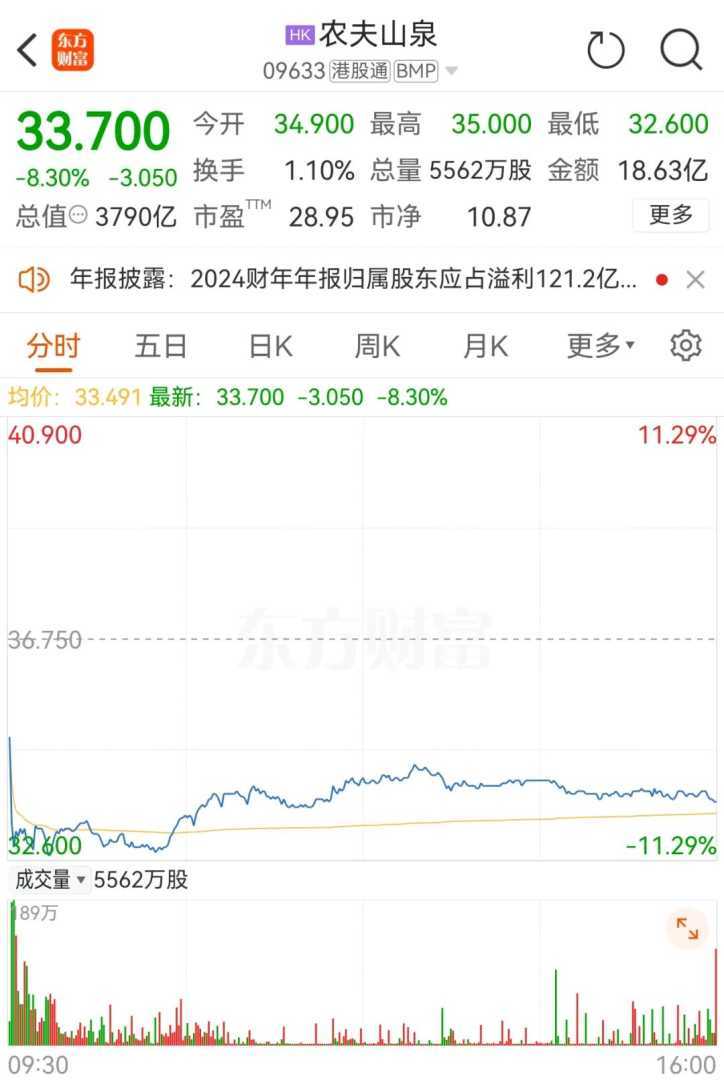Tap the 更多 button for more metrics
This screenshot has width=724, height=1080.
670,215
